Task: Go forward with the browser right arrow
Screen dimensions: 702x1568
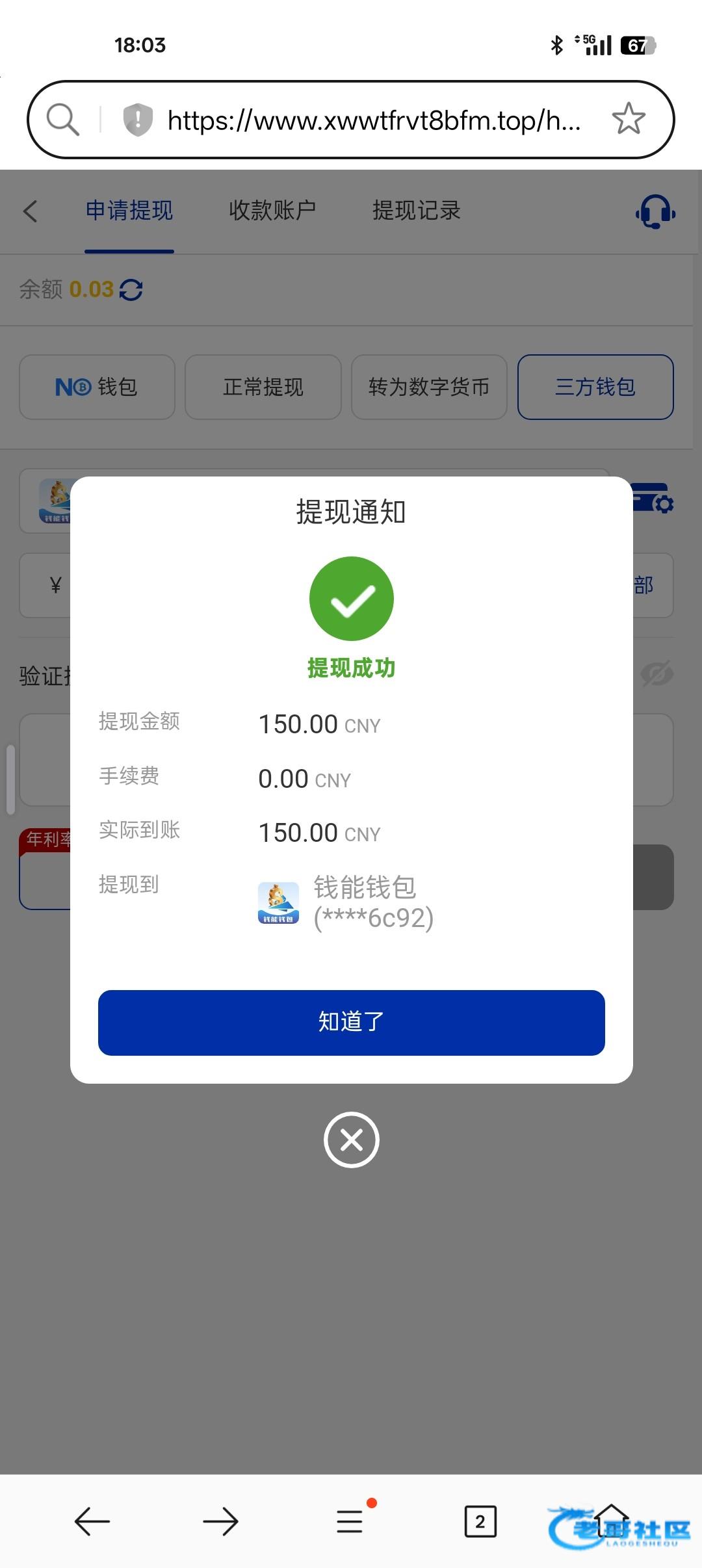Action: pyautogui.click(x=220, y=1522)
